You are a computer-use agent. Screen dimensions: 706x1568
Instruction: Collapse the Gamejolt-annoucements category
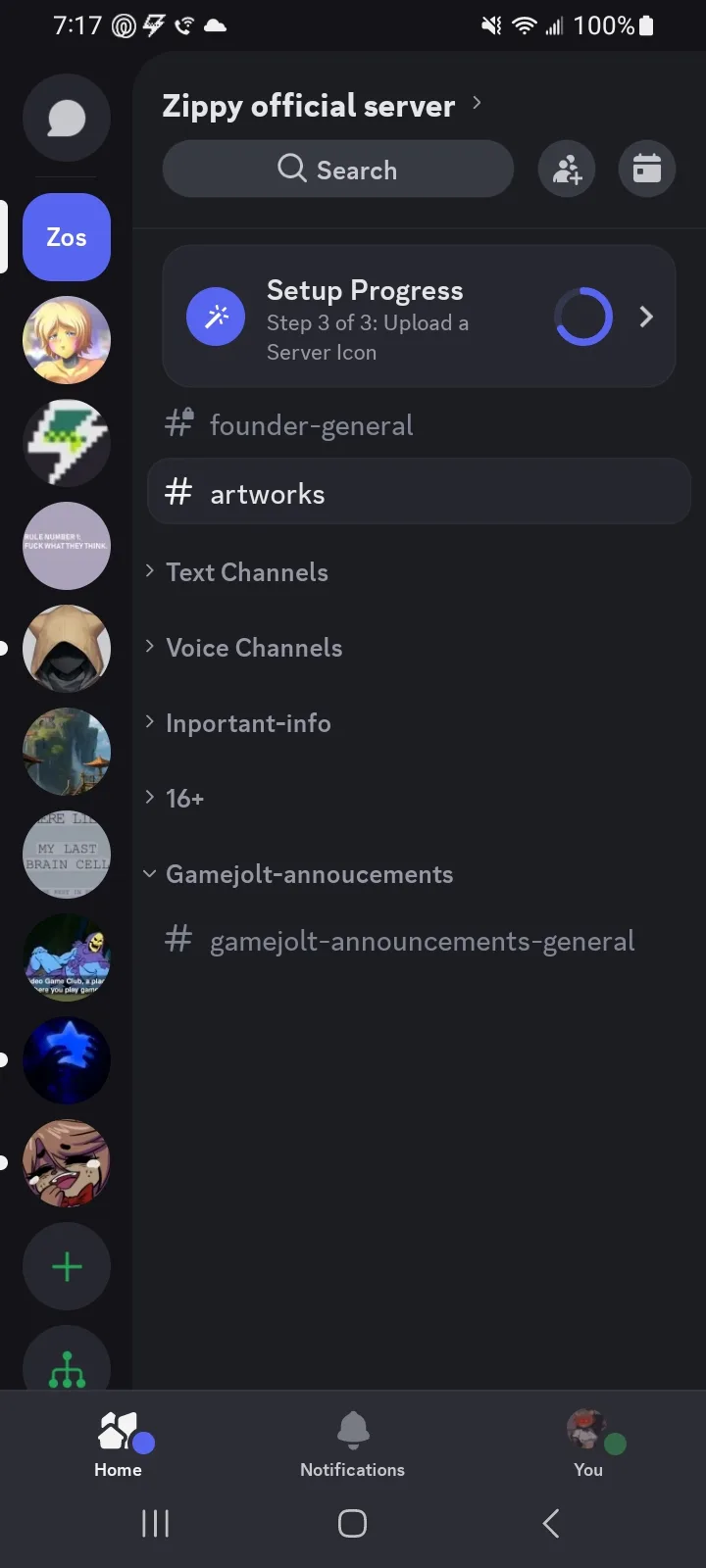click(309, 874)
